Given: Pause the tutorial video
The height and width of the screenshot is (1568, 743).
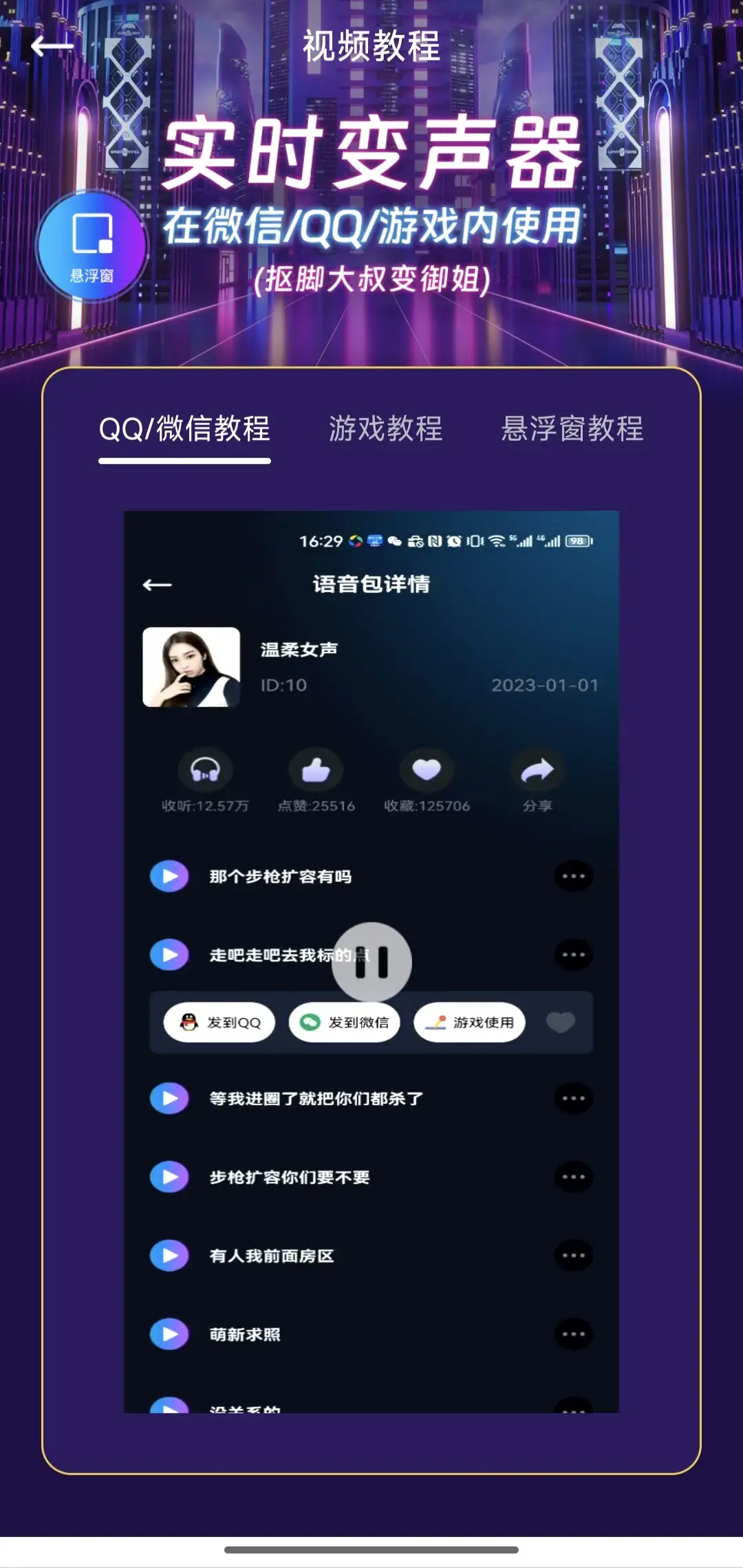Looking at the screenshot, I should pos(371,962).
